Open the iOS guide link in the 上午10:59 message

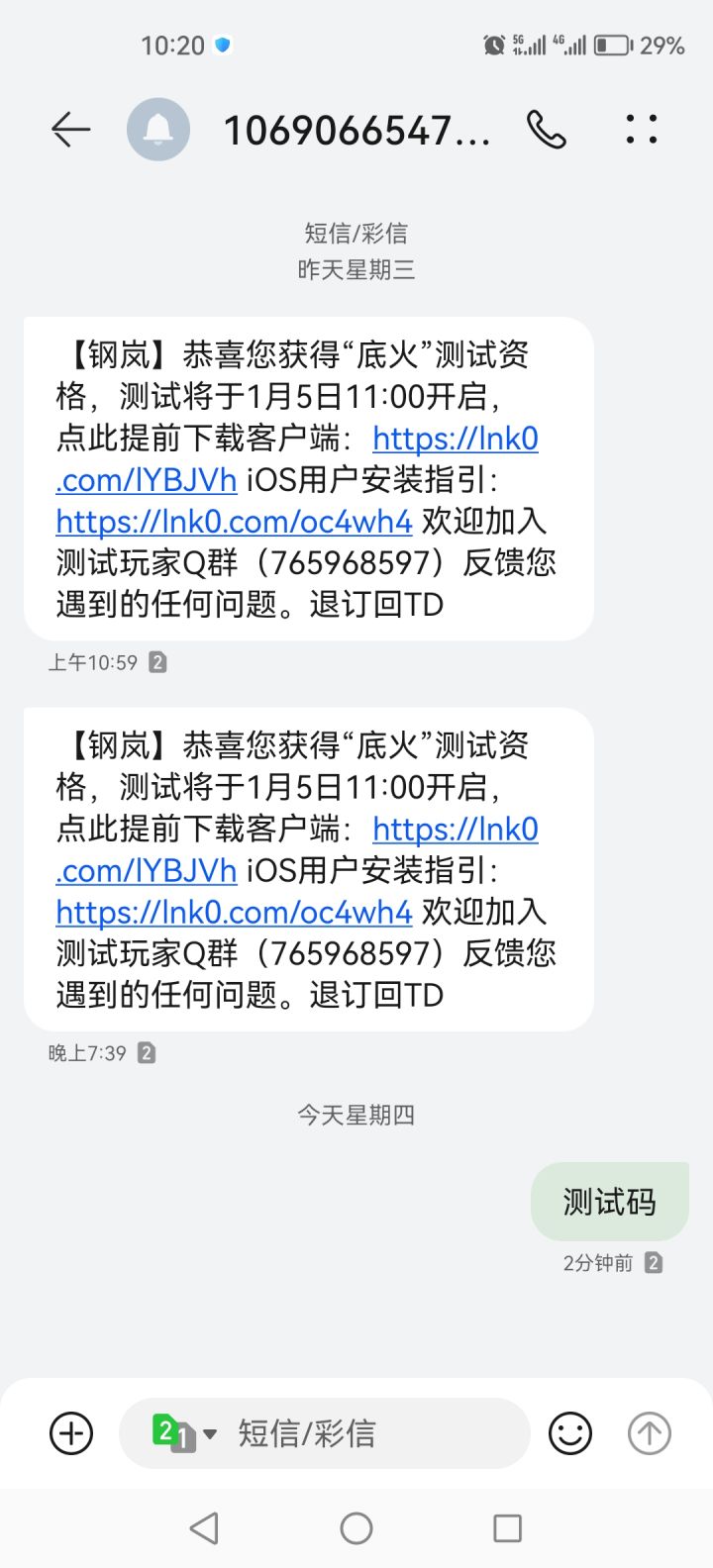coord(234,522)
